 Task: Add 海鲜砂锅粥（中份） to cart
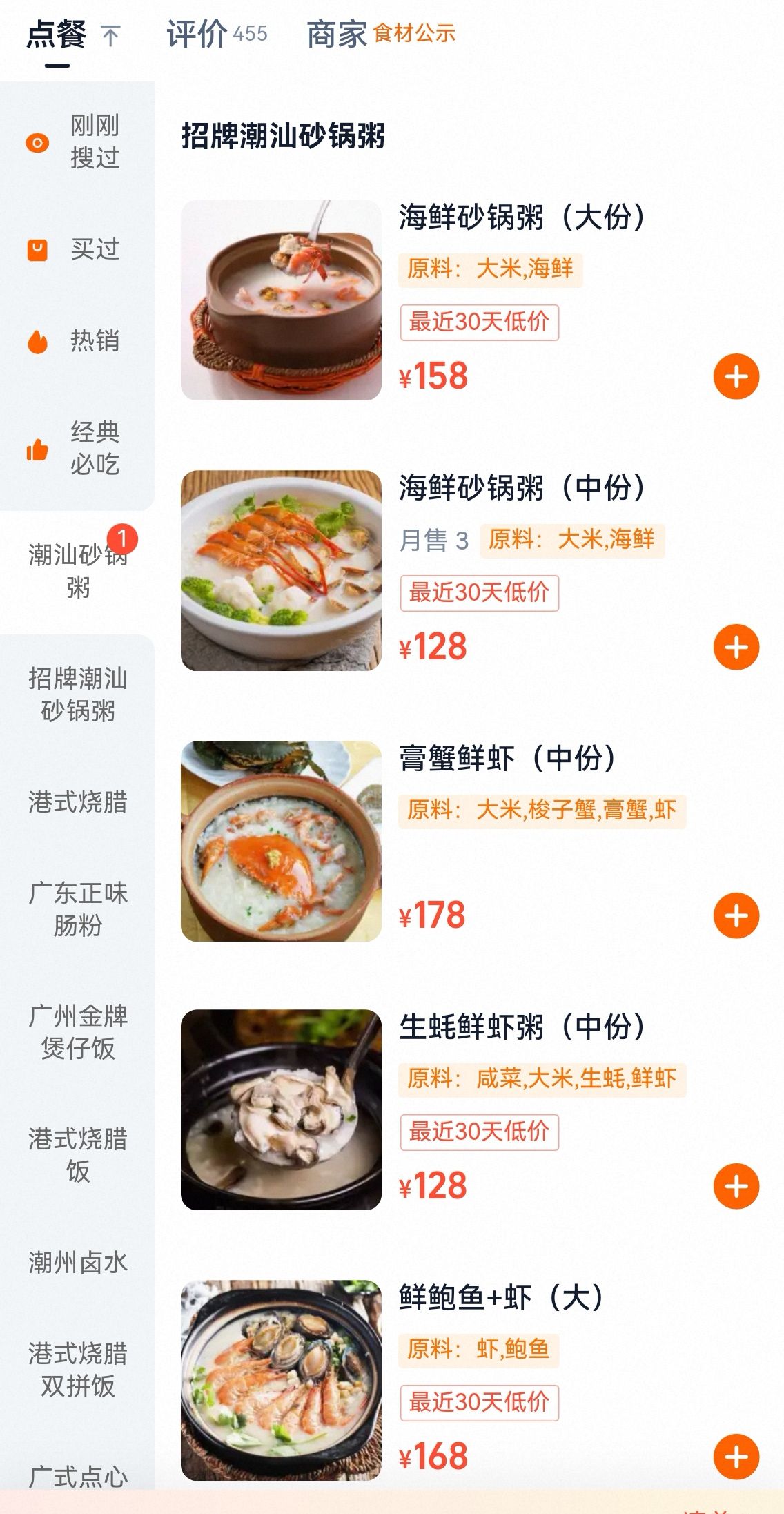click(x=736, y=648)
